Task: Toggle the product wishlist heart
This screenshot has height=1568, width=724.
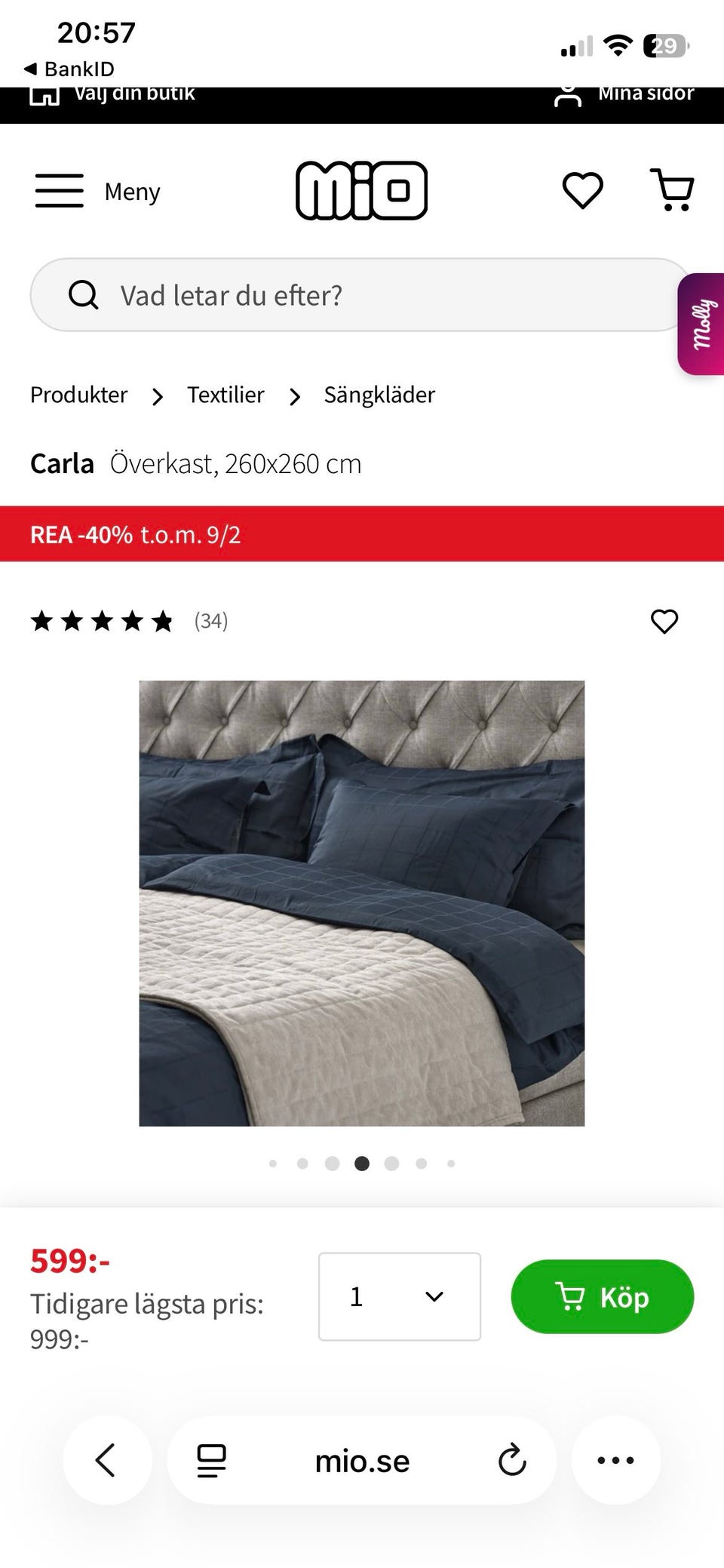Action: [x=664, y=621]
